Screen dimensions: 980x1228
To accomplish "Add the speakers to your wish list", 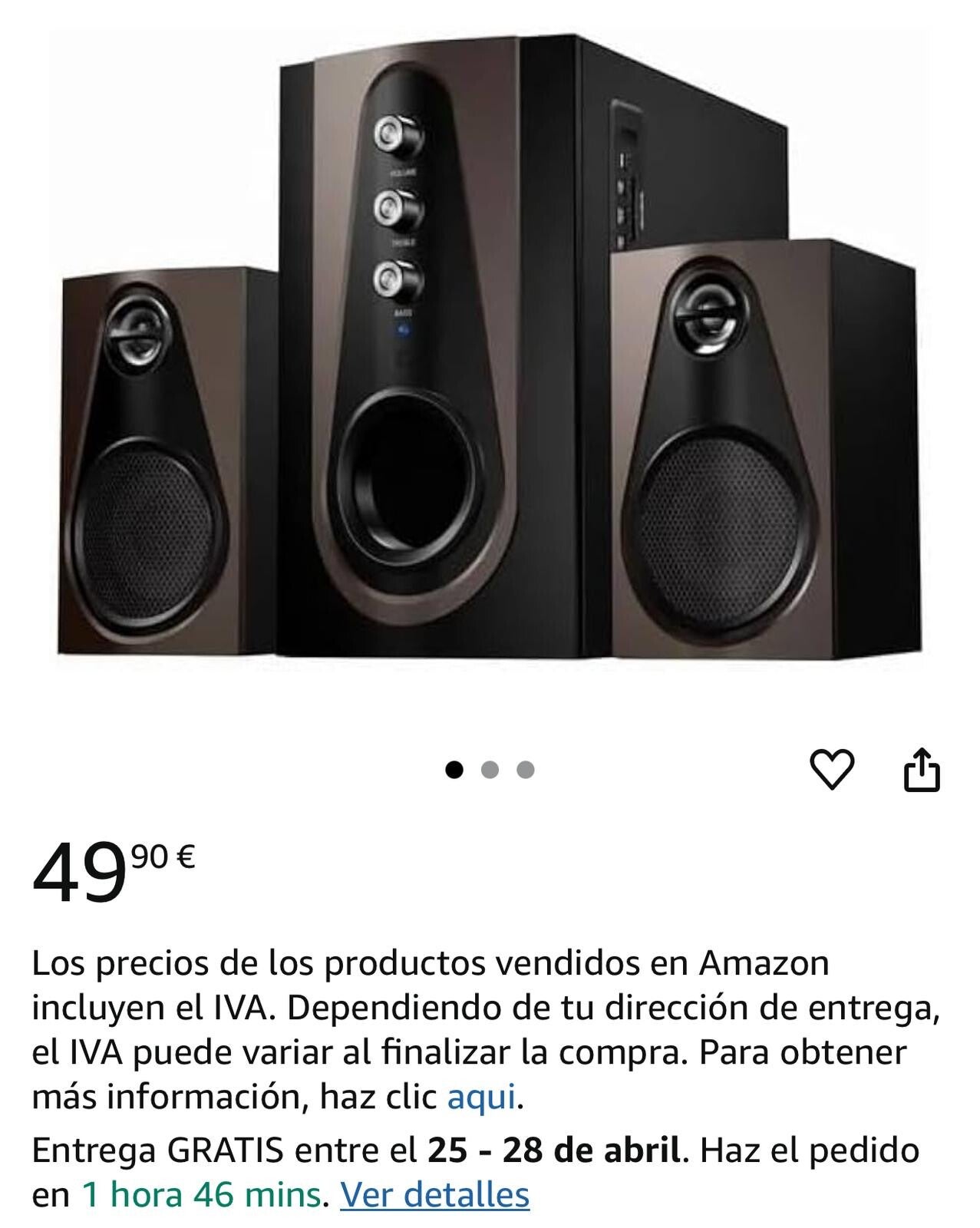I will pyautogui.click(x=832, y=769).
